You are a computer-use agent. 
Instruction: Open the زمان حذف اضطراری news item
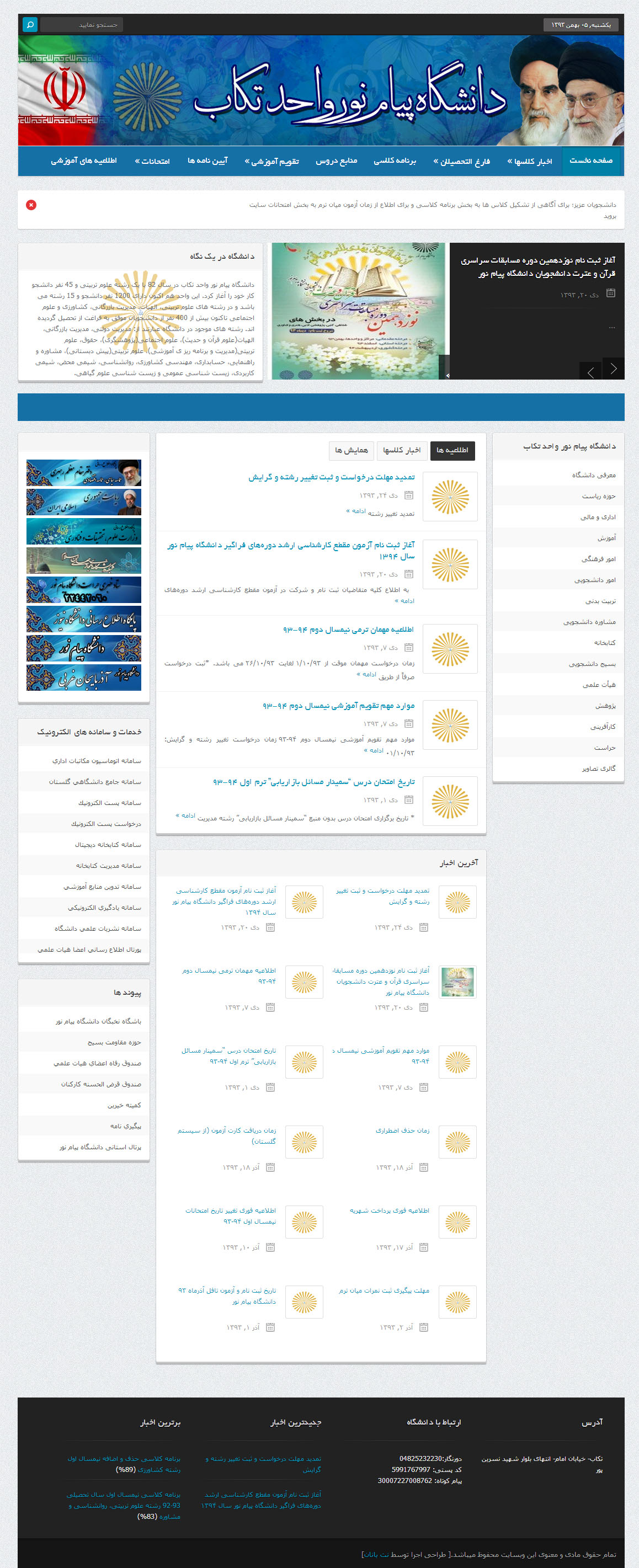[x=402, y=1130]
